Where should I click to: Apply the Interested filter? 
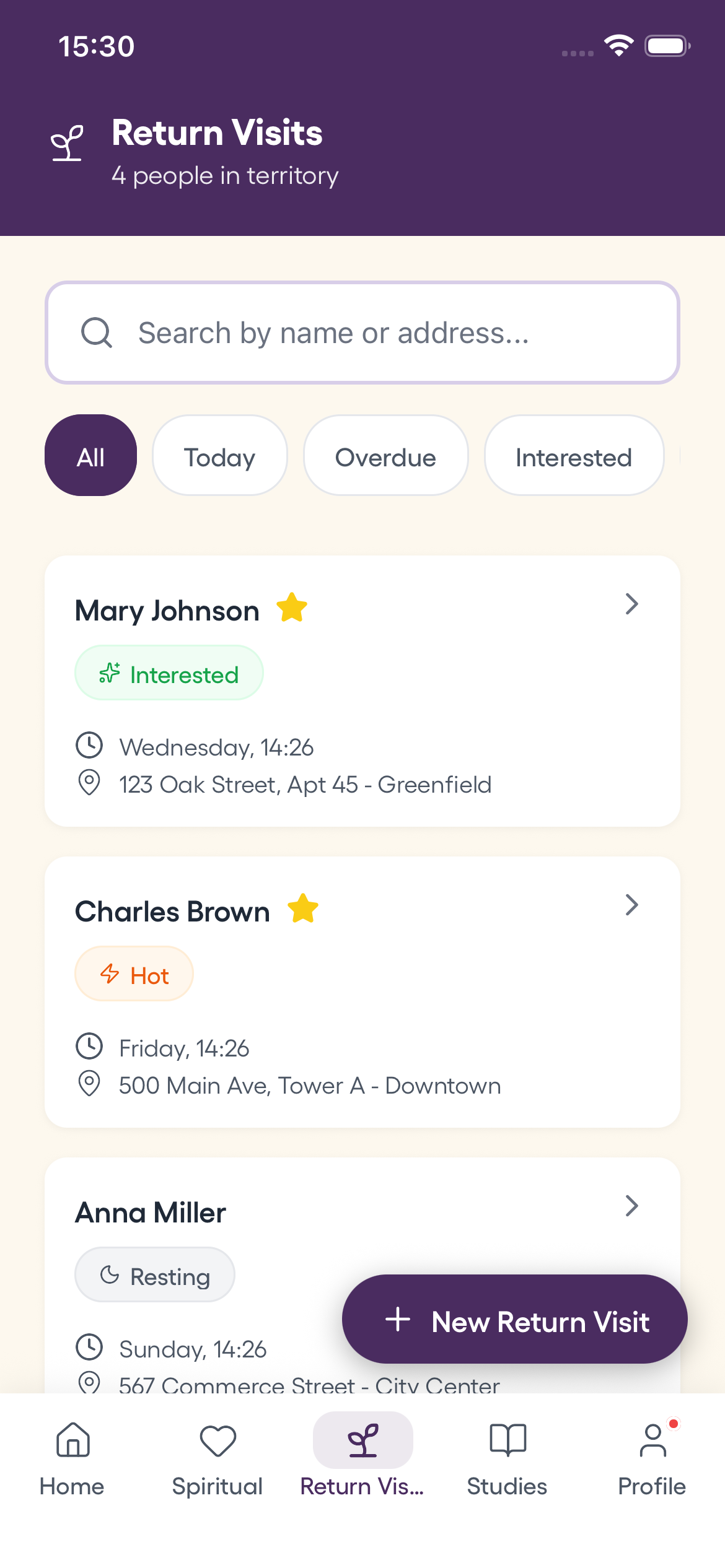click(574, 455)
